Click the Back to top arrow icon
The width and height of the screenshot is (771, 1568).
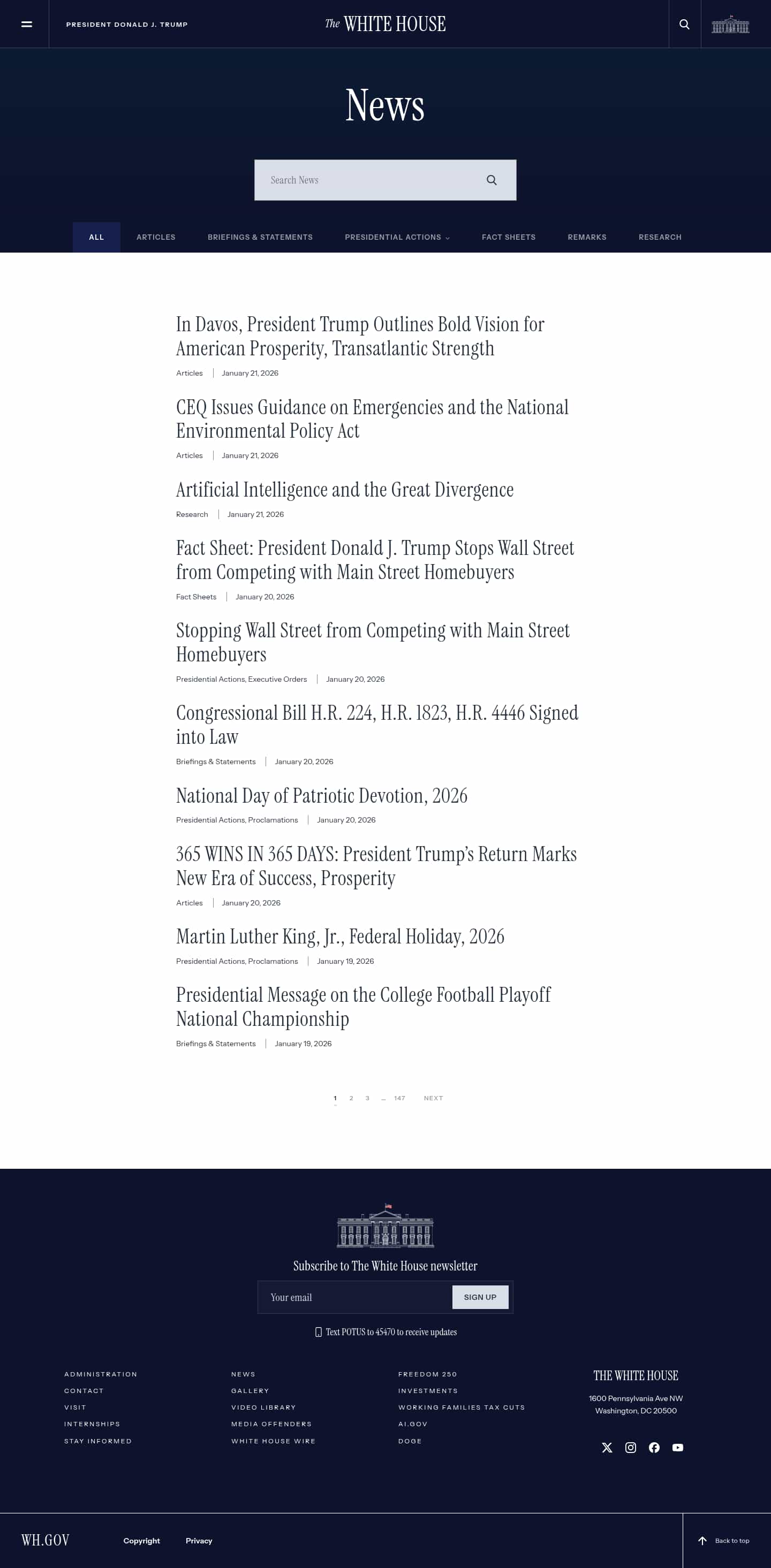702,1541
